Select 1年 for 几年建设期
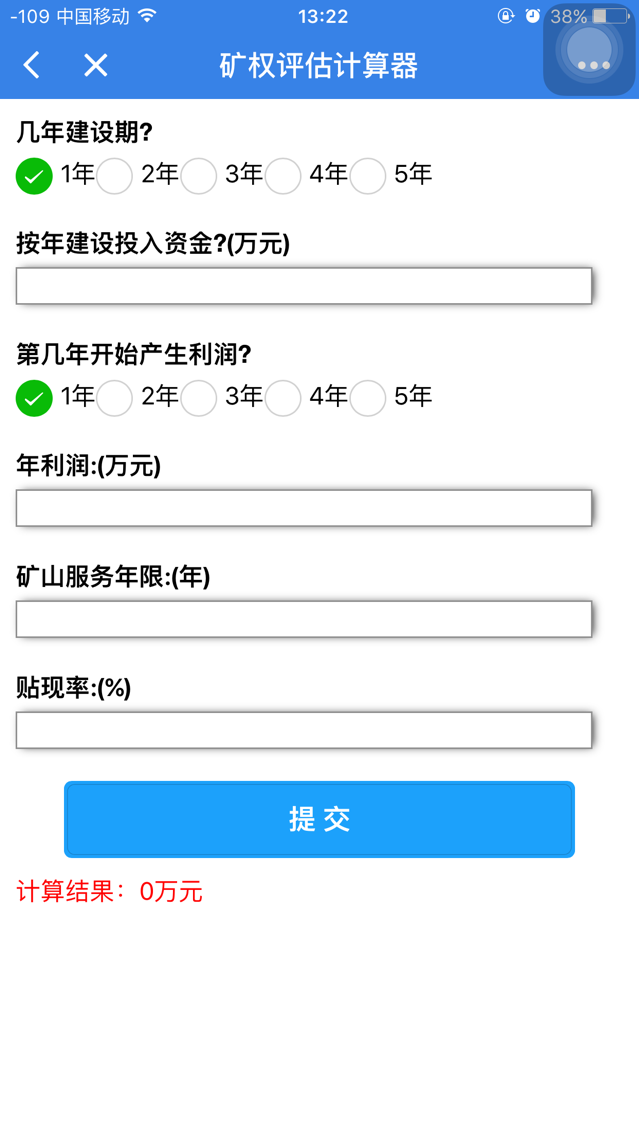 point(34,176)
